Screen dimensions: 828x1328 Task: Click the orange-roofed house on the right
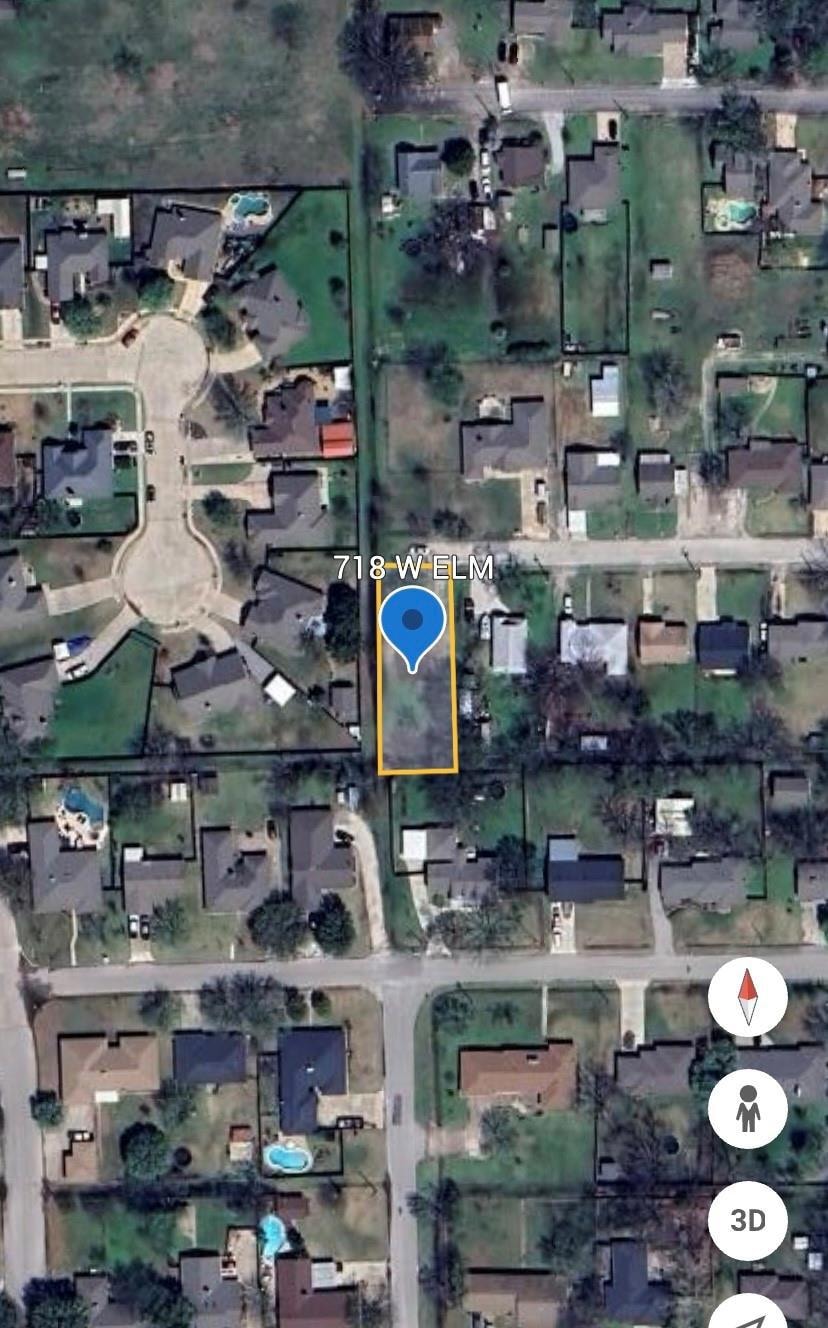[x=661, y=640]
